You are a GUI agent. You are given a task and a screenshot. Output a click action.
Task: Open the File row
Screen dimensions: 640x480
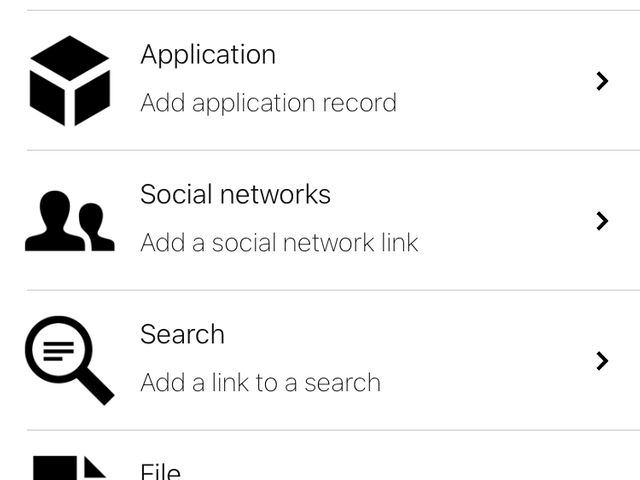(x=320, y=465)
